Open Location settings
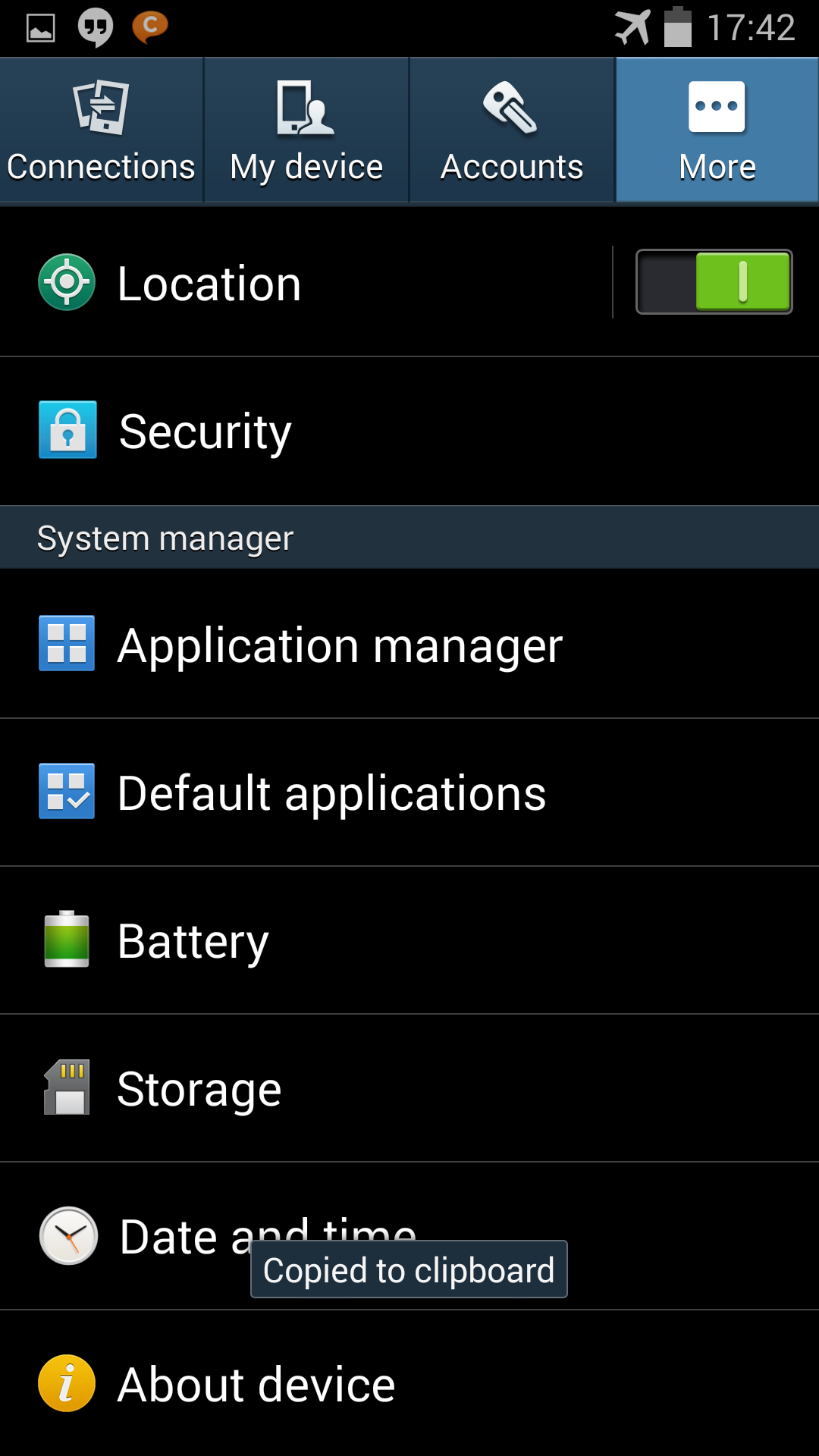819x1456 pixels. click(x=303, y=283)
